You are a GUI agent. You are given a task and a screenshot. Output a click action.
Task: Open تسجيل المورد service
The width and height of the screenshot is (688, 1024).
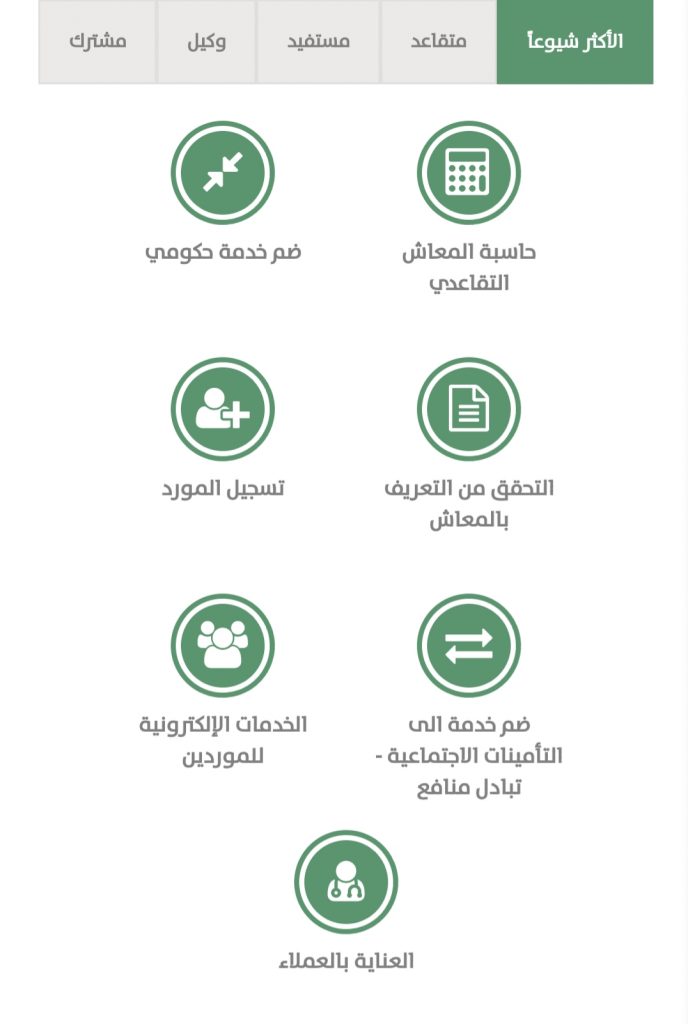tap(222, 410)
